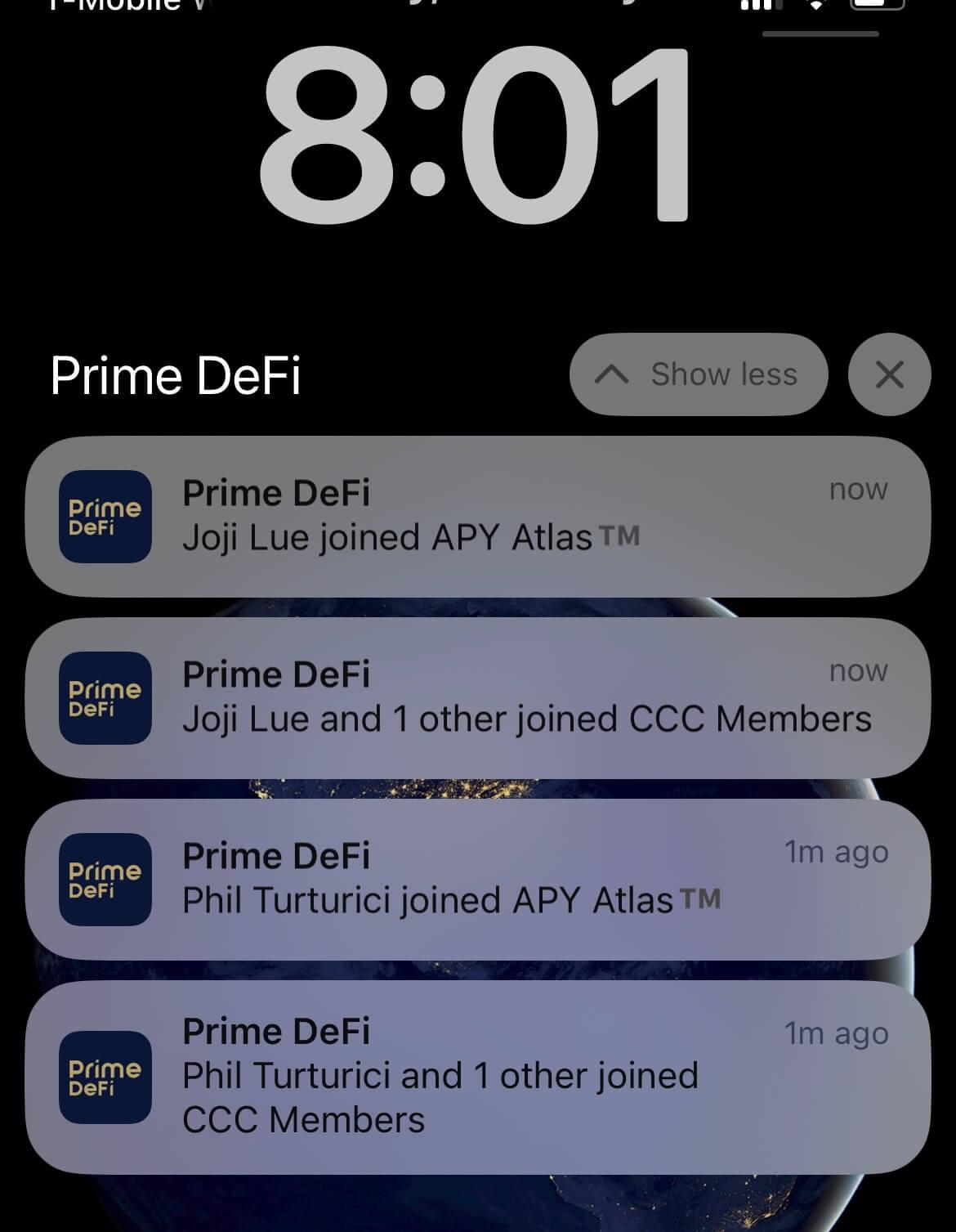
Task: Open Phil Turturici joined APY Atlas notification
Action: tap(478, 880)
